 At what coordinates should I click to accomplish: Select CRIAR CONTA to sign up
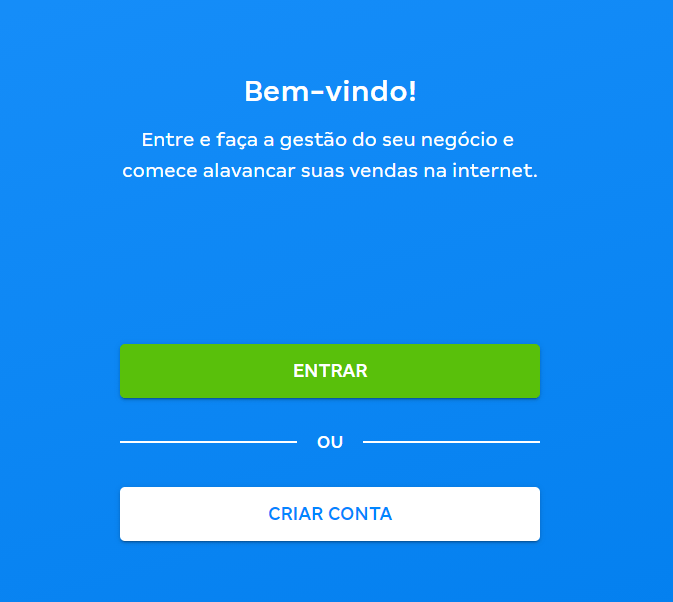(x=330, y=514)
